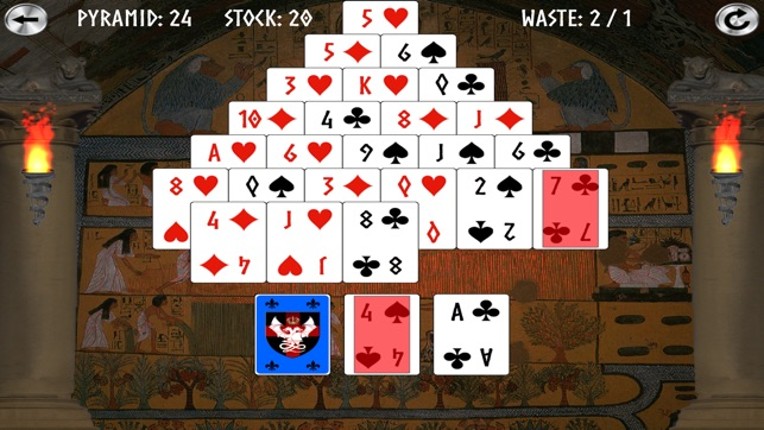Select the ace of clubs waste card
Image resolution: width=764 pixels, height=430 pixels.
(x=470, y=334)
